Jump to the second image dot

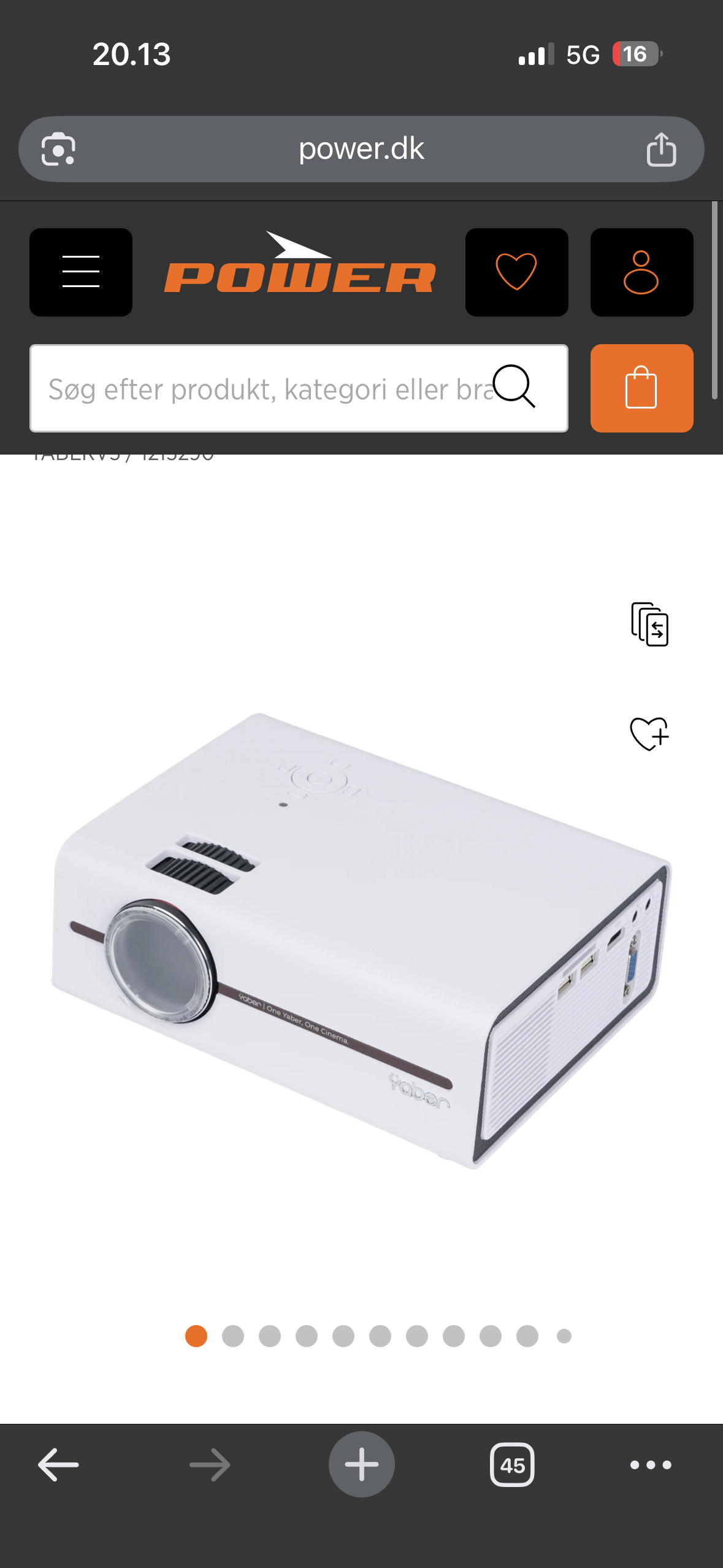click(233, 1335)
